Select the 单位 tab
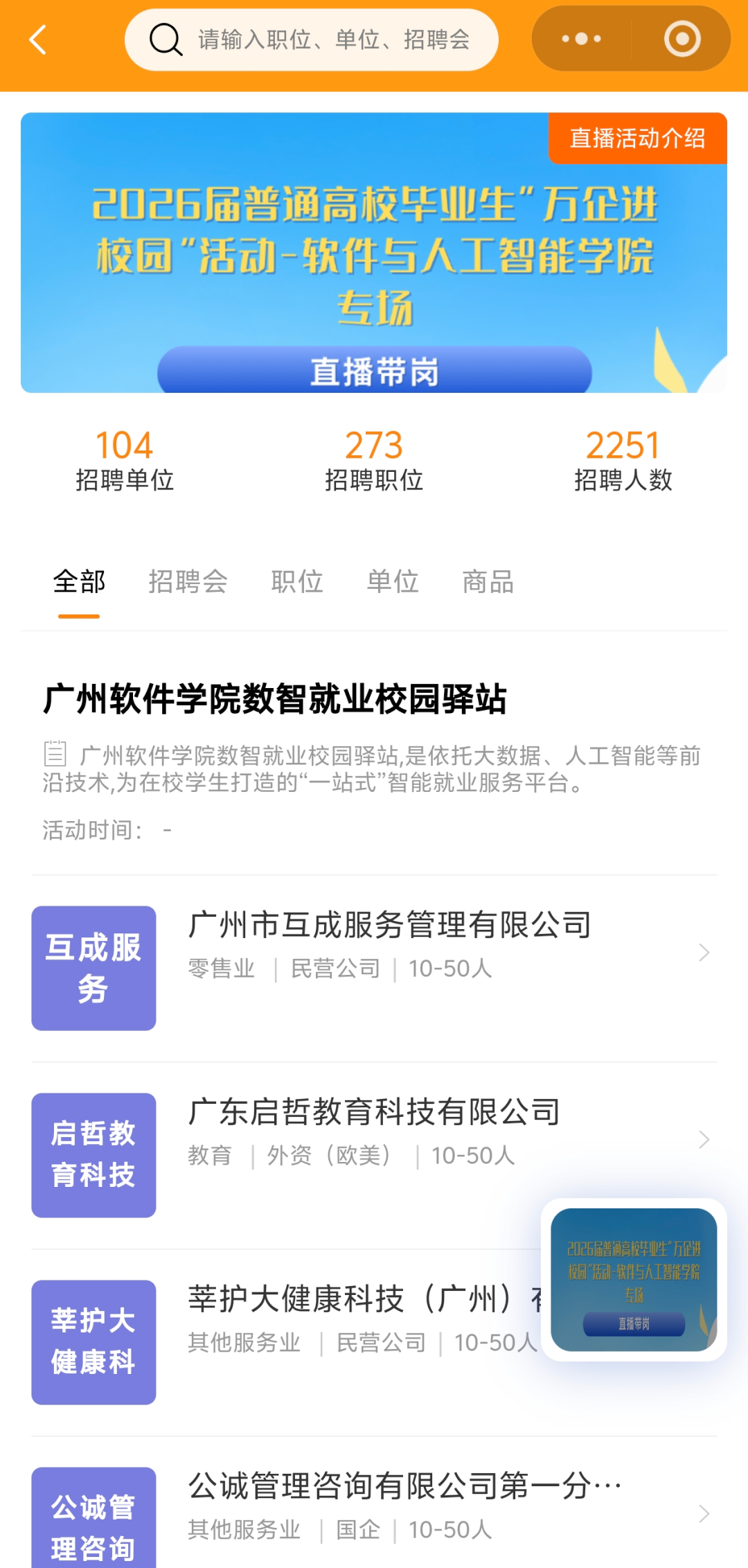748x1568 pixels. click(393, 581)
